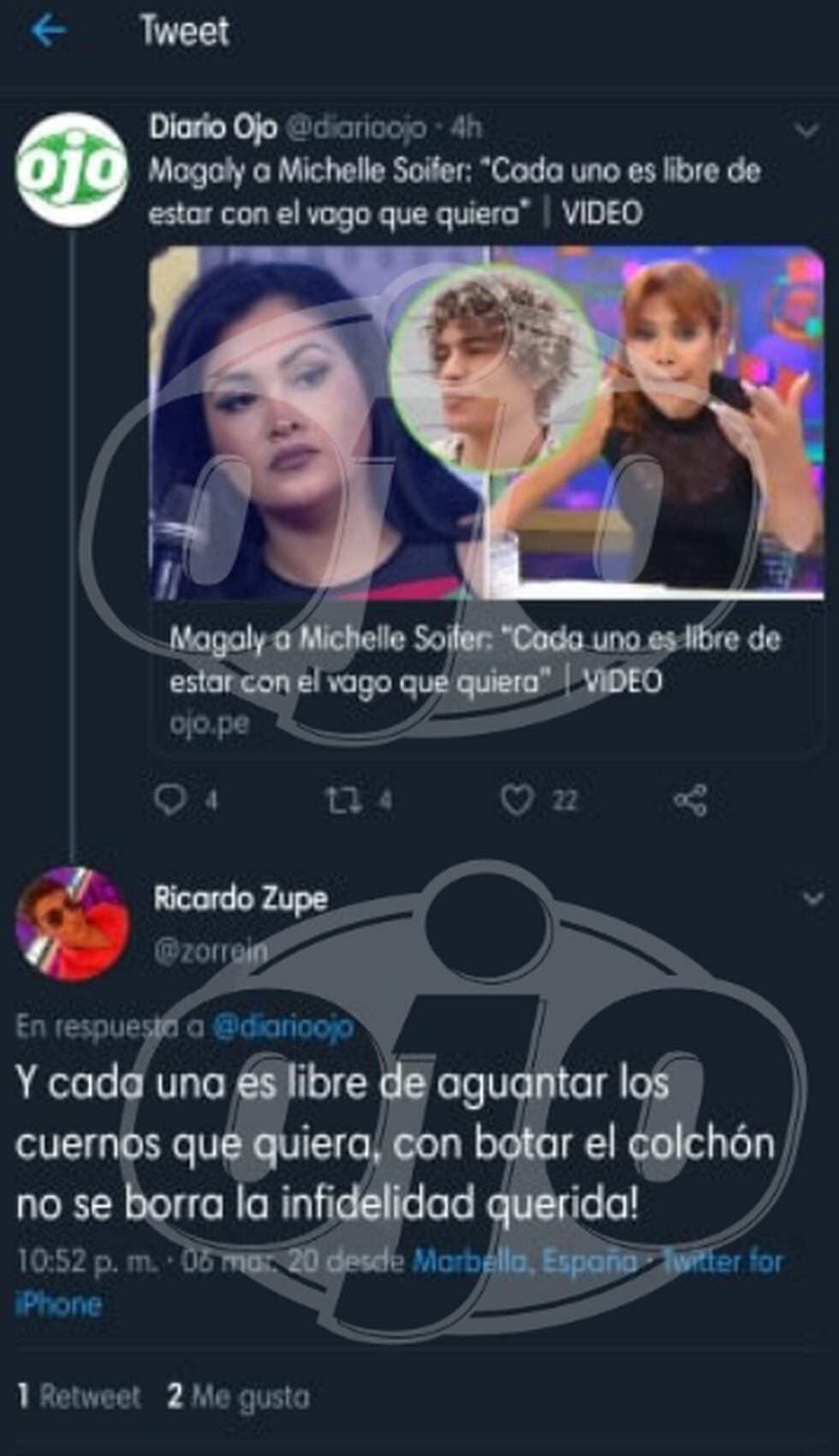Reply to Diario Ojo's tweet
839x1456 pixels.
[171, 800]
